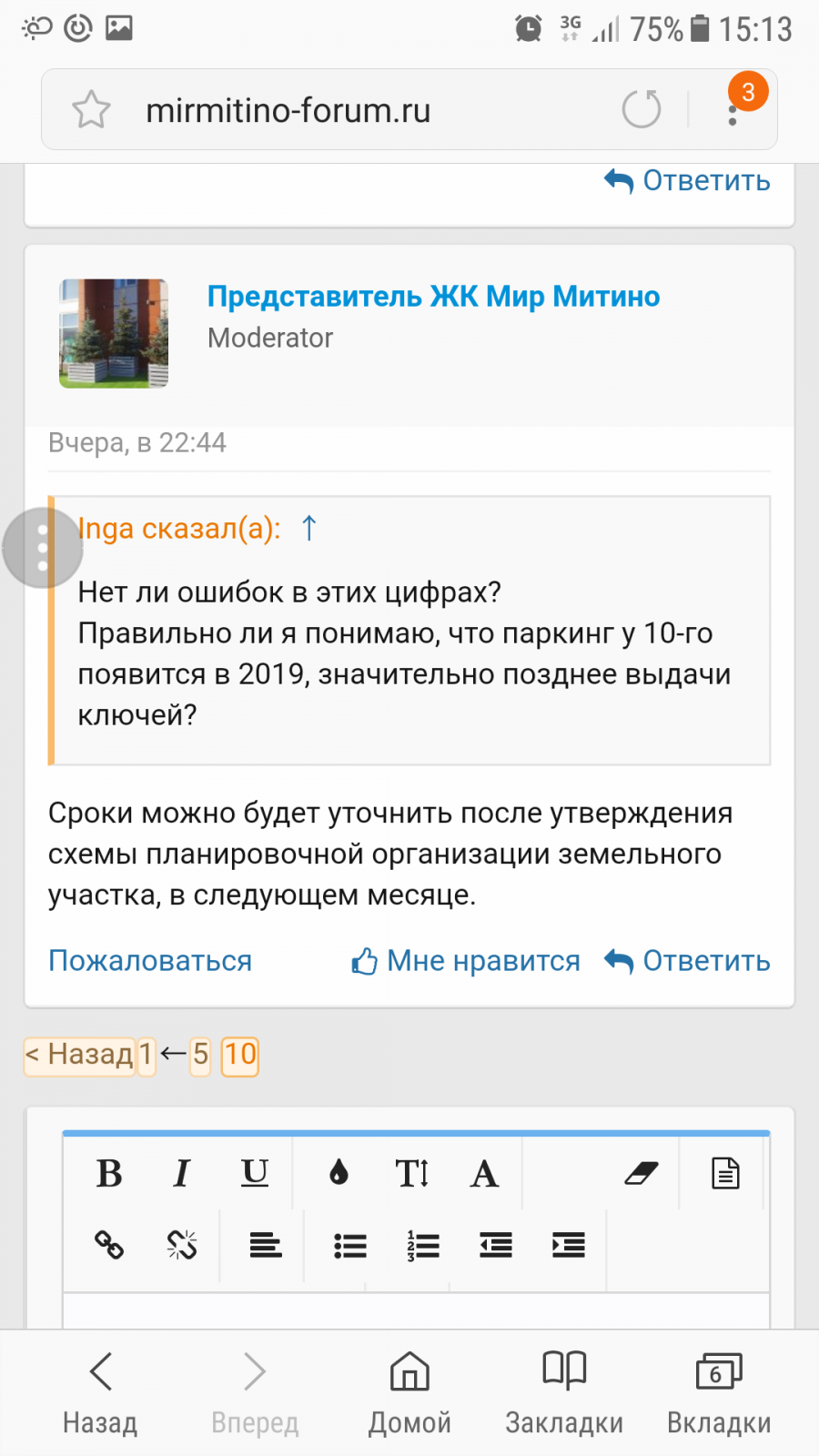The width and height of the screenshot is (819, 1456).
Task: Open the browser Закладки bookmarks
Action: 564,1390
